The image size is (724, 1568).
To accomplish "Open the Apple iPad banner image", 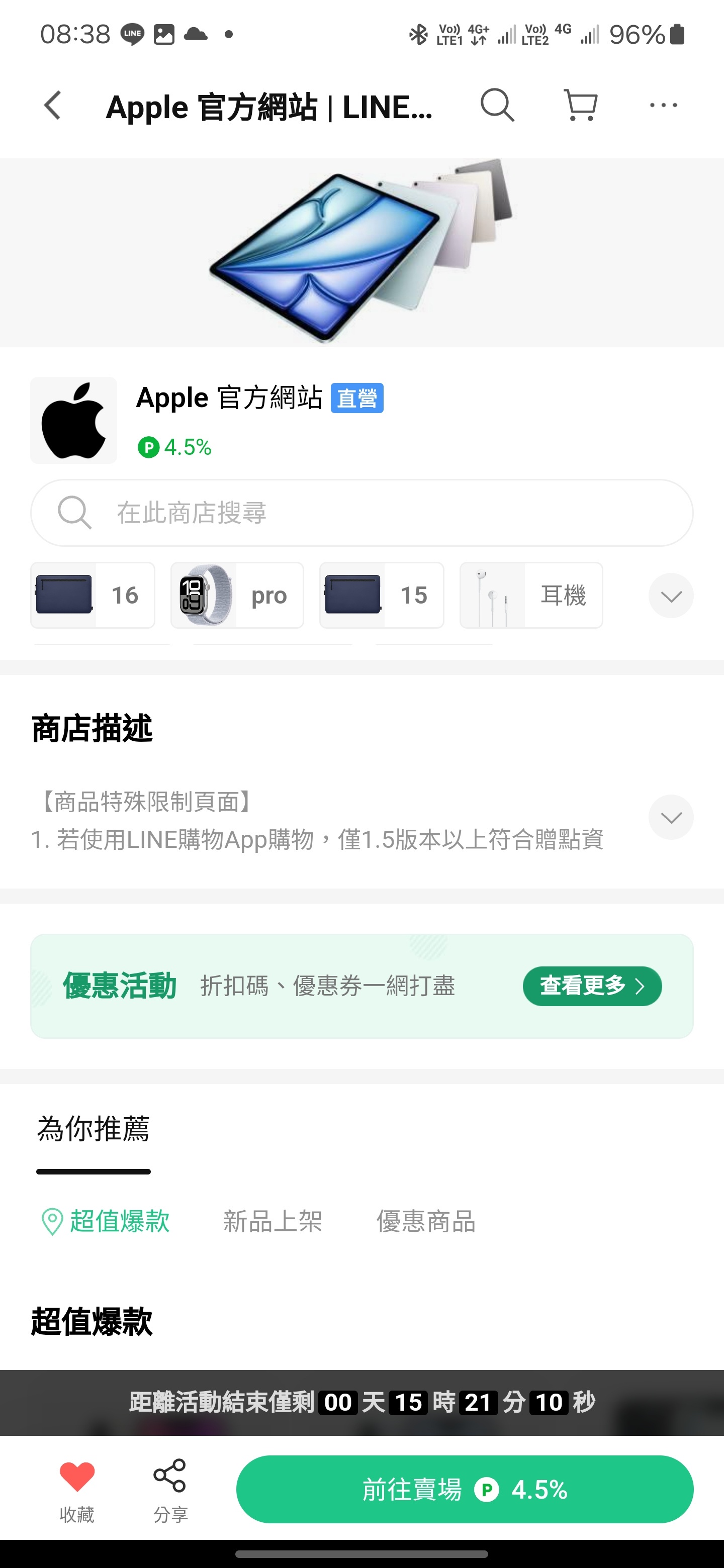I will click(x=361, y=252).
